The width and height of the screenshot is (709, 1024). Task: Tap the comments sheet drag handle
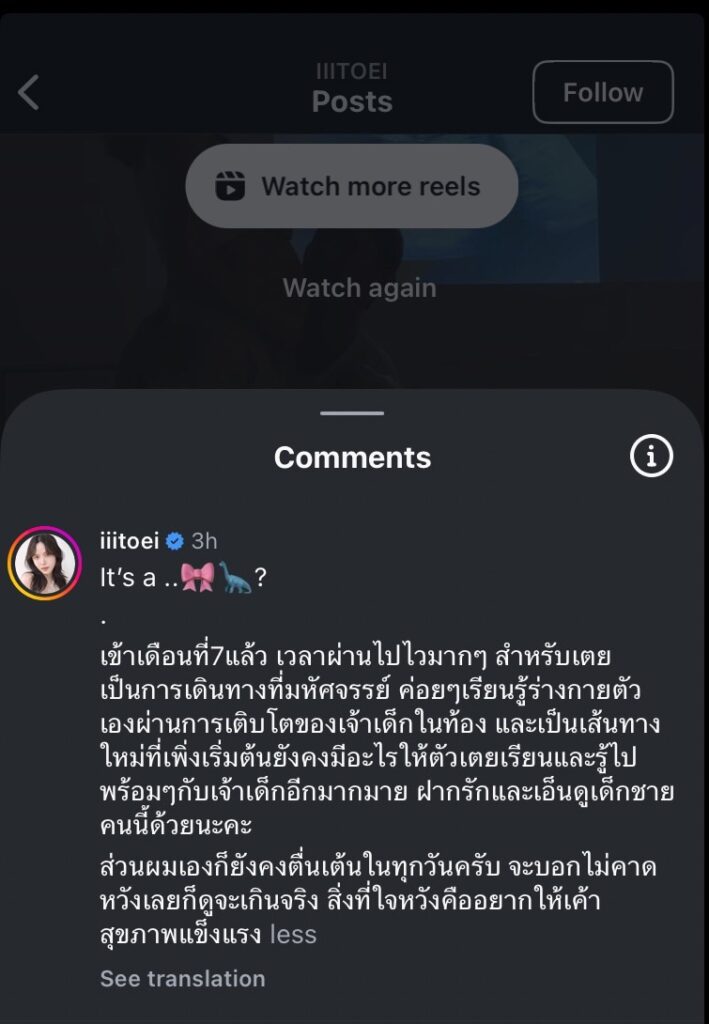coord(353,413)
